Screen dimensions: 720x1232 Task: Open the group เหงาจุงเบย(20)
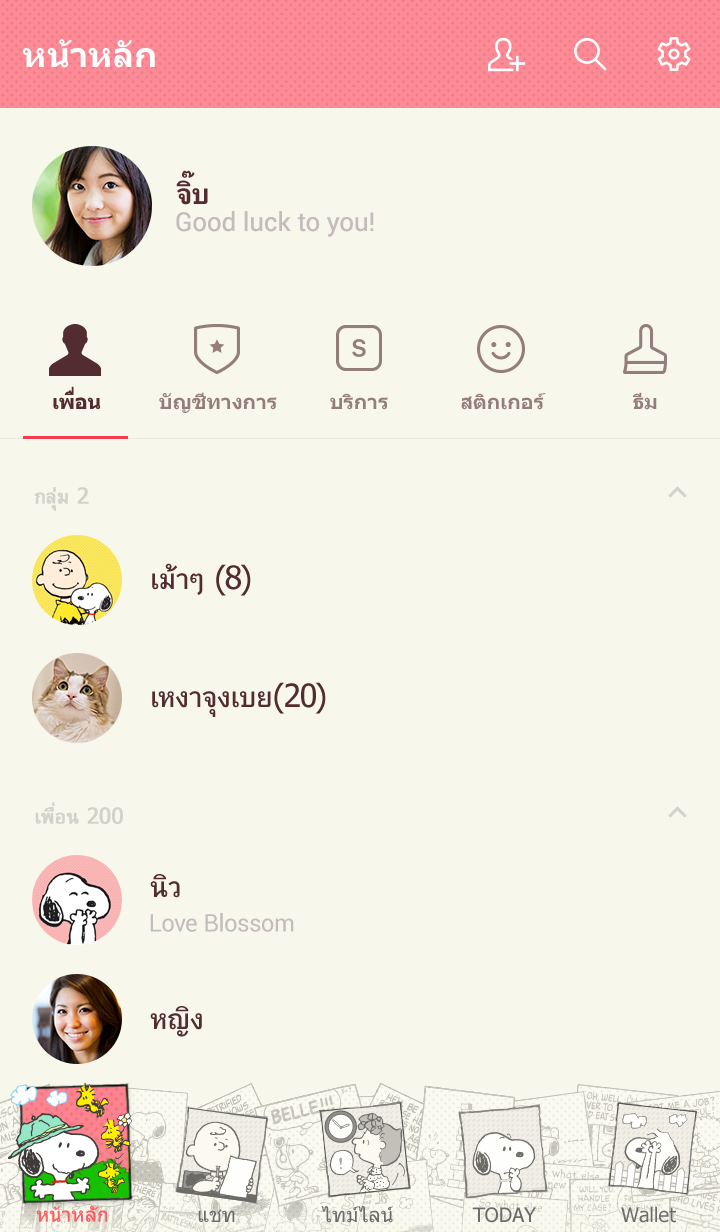coord(238,697)
